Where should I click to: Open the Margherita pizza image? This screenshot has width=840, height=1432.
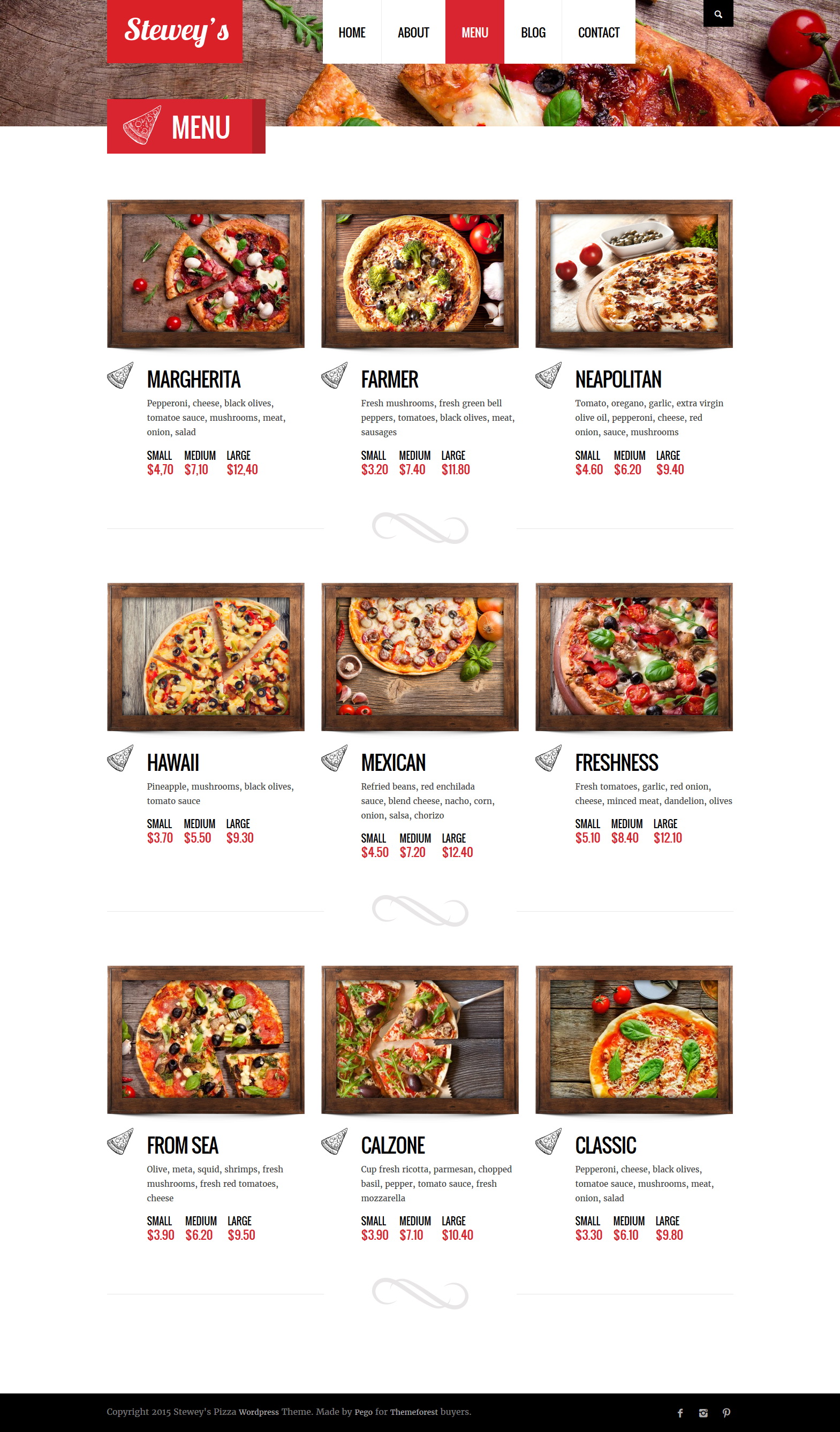(x=206, y=274)
